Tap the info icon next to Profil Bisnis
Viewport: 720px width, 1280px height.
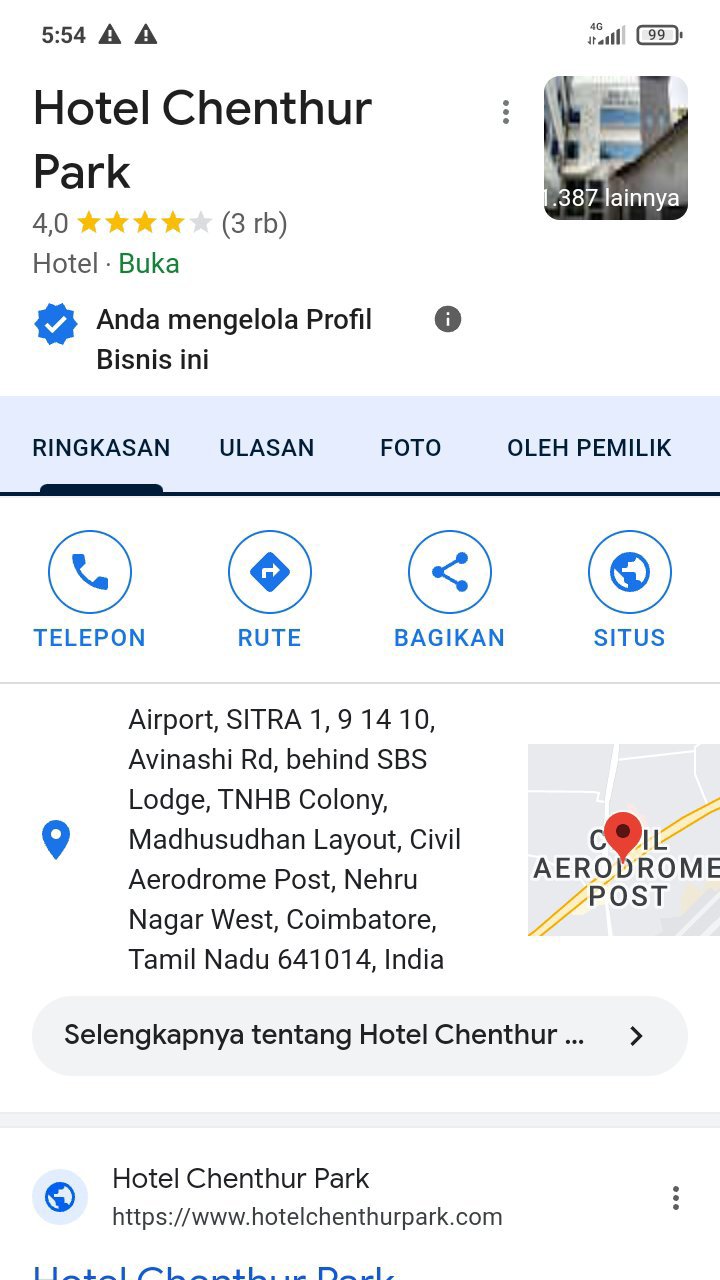coord(448,319)
